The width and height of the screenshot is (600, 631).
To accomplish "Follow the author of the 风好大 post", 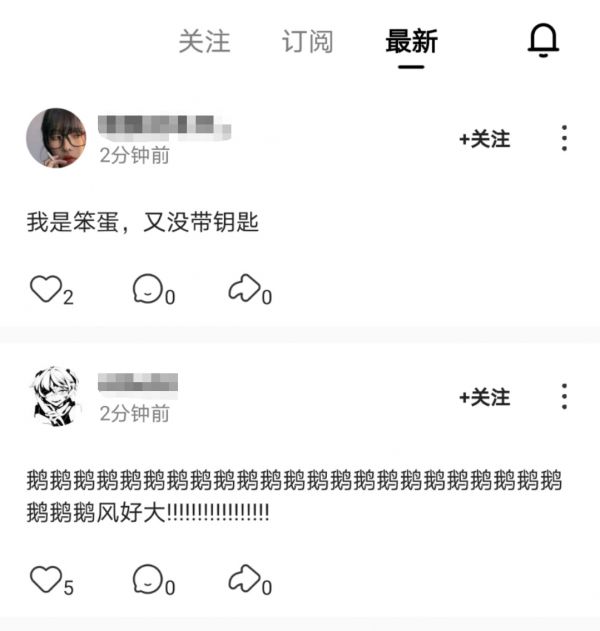I will point(484,397).
